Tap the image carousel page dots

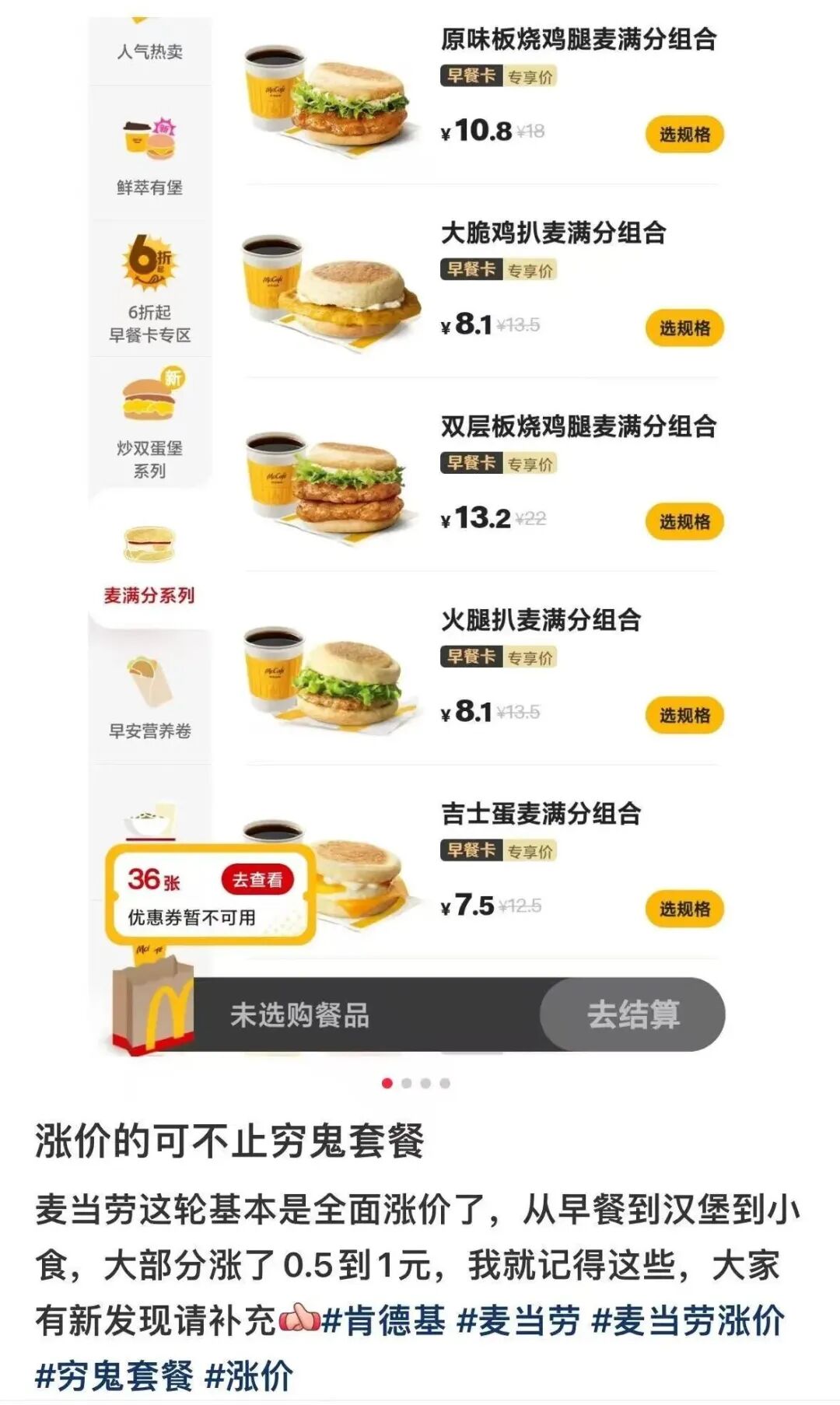pyautogui.click(x=416, y=1083)
